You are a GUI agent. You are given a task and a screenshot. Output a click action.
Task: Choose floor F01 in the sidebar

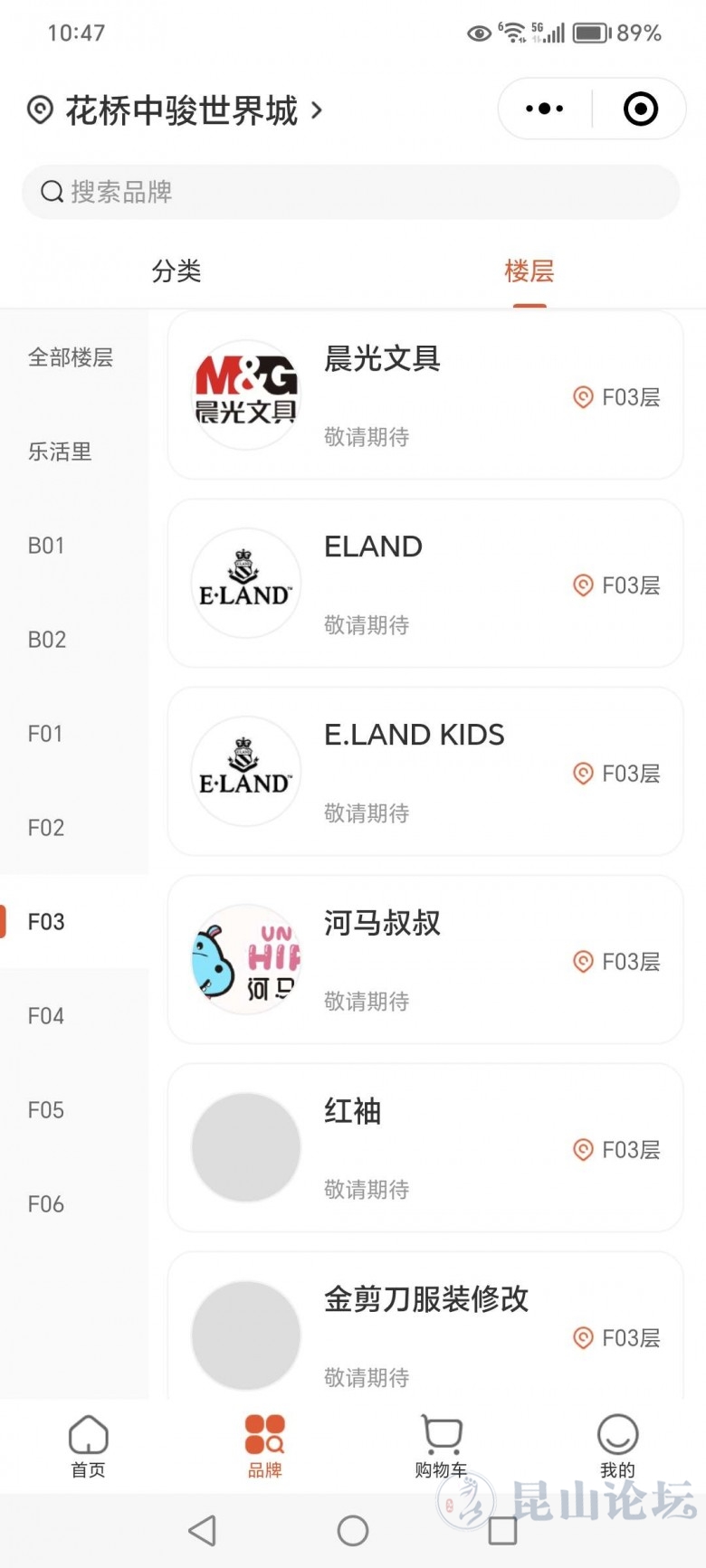45,734
